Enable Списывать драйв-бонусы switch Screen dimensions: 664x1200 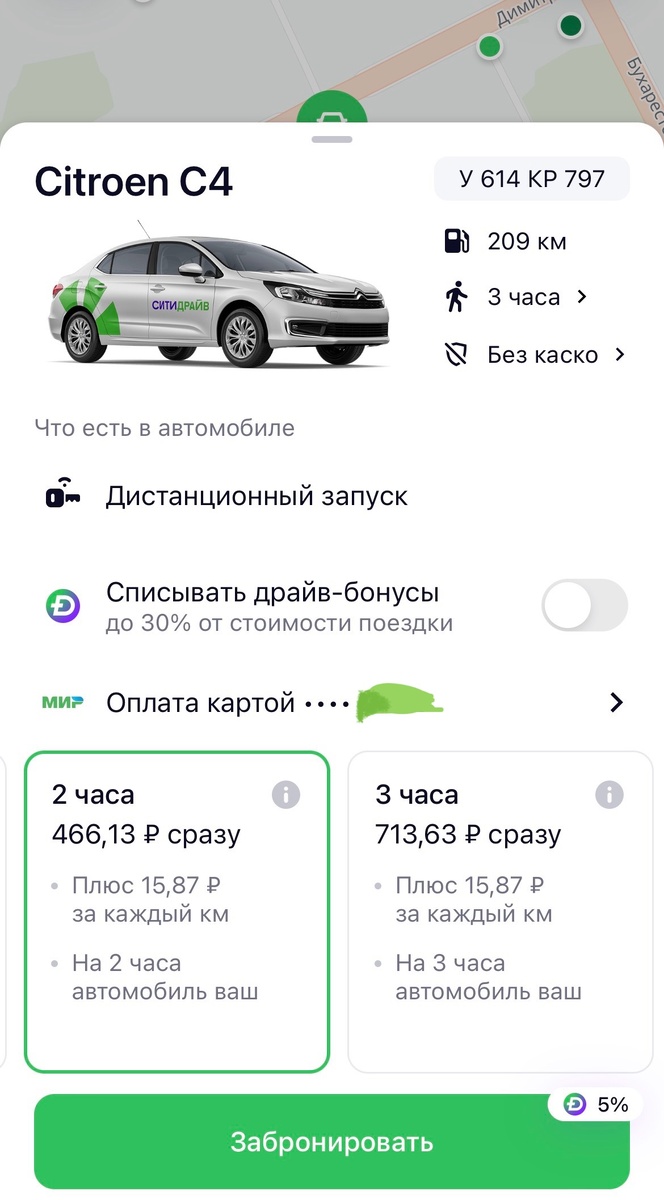pyautogui.click(x=584, y=606)
